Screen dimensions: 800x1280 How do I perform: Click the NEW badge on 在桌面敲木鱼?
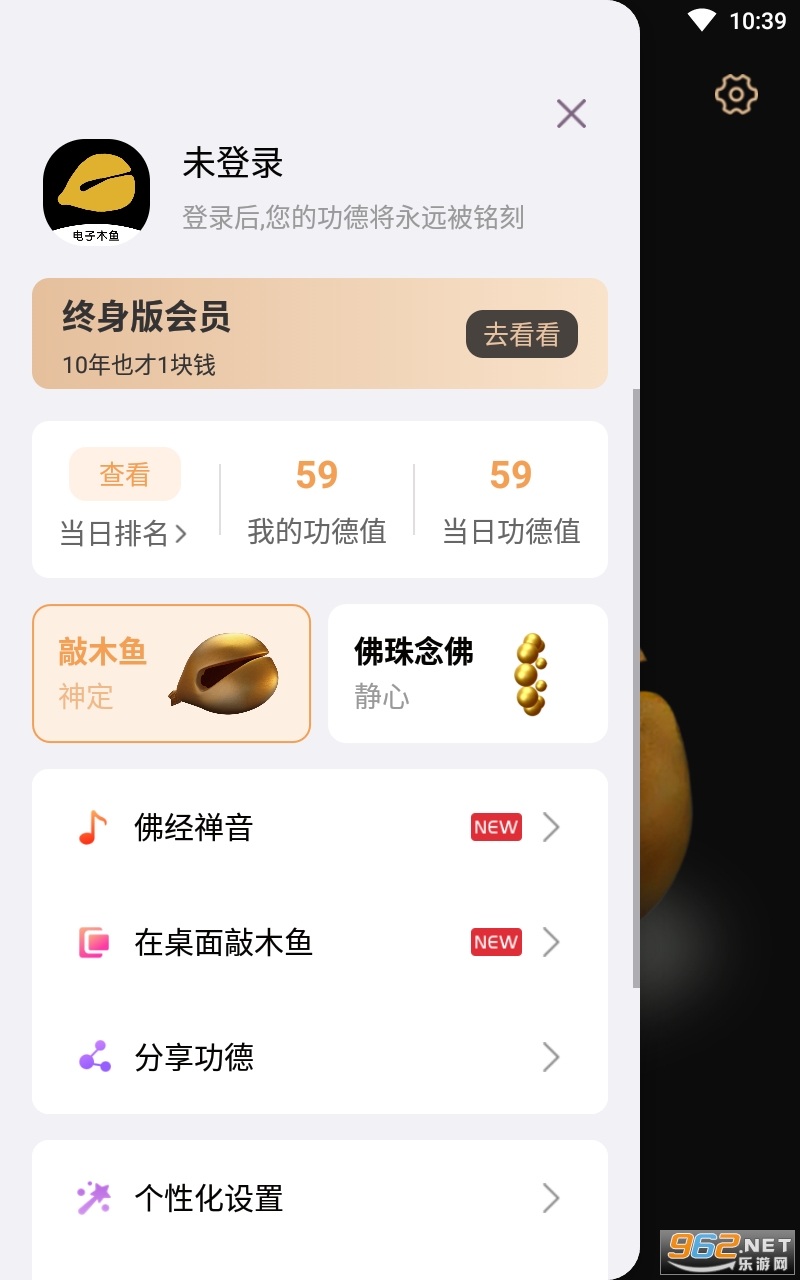(496, 942)
